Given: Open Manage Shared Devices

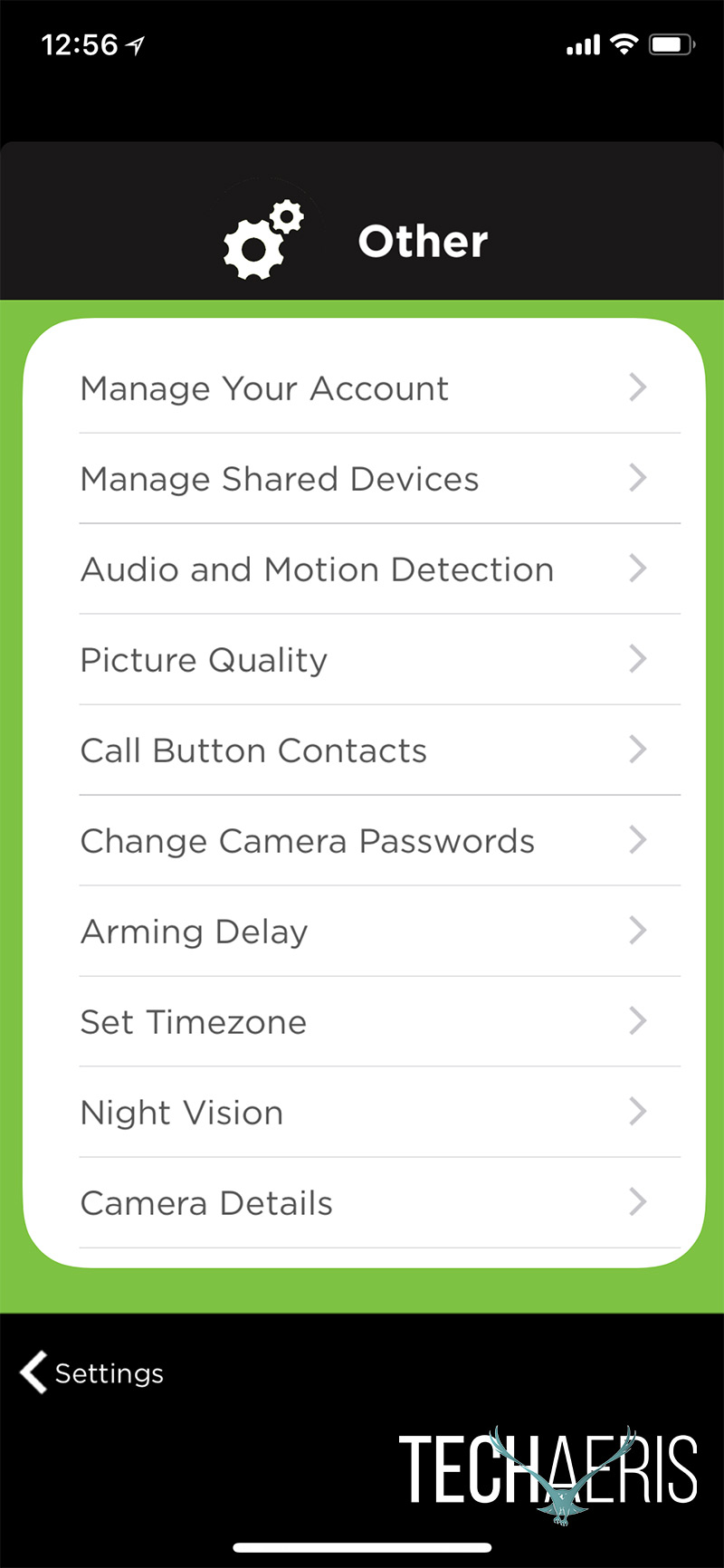Looking at the screenshot, I should [x=362, y=478].
